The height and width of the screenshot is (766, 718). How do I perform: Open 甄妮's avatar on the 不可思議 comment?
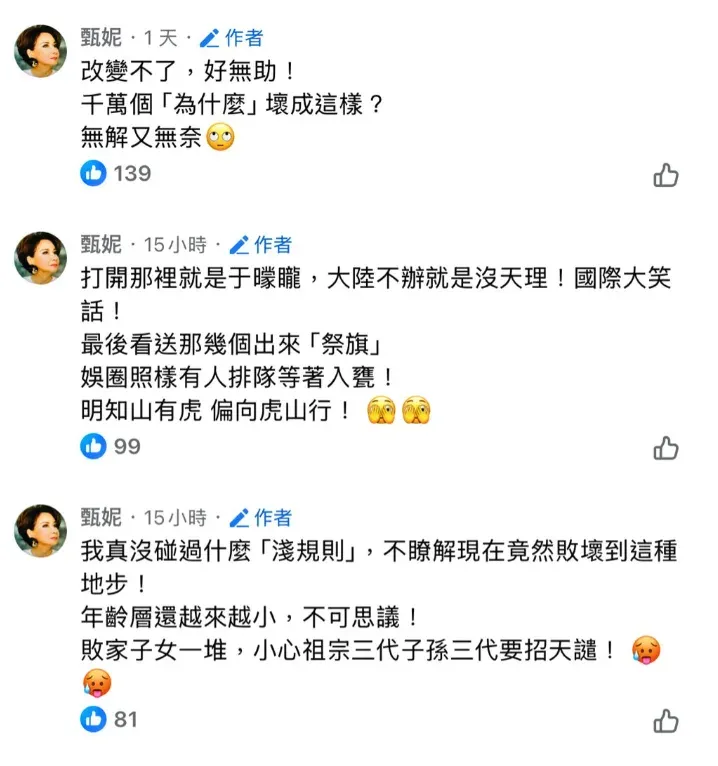coord(40,530)
